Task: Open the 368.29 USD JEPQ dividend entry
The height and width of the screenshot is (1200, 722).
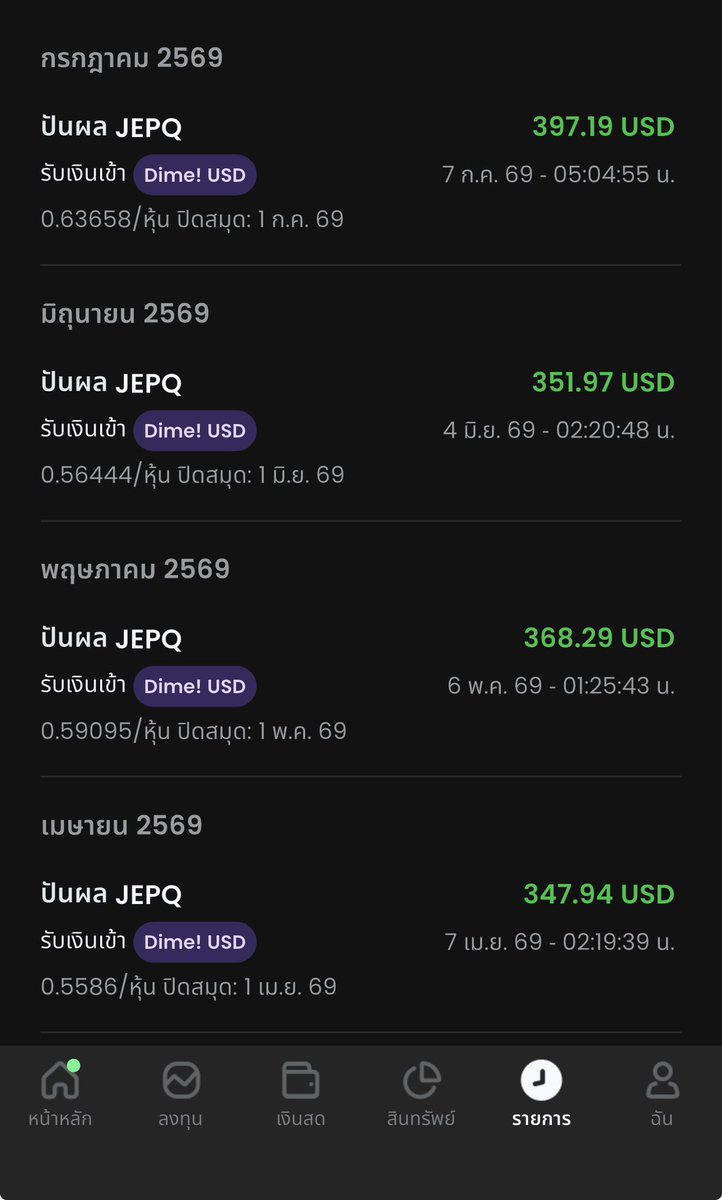Action: click(x=361, y=685)
